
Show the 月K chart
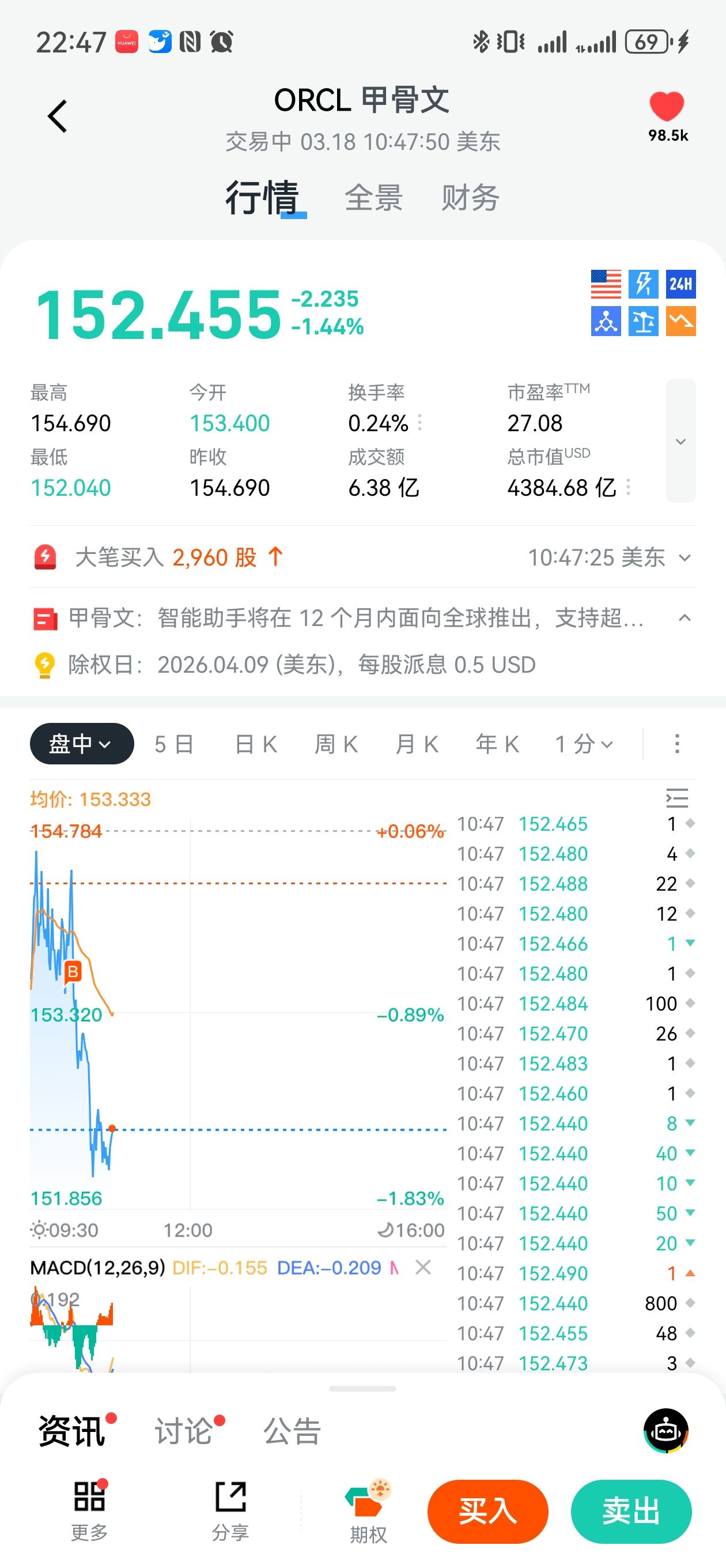click(417, 744)
